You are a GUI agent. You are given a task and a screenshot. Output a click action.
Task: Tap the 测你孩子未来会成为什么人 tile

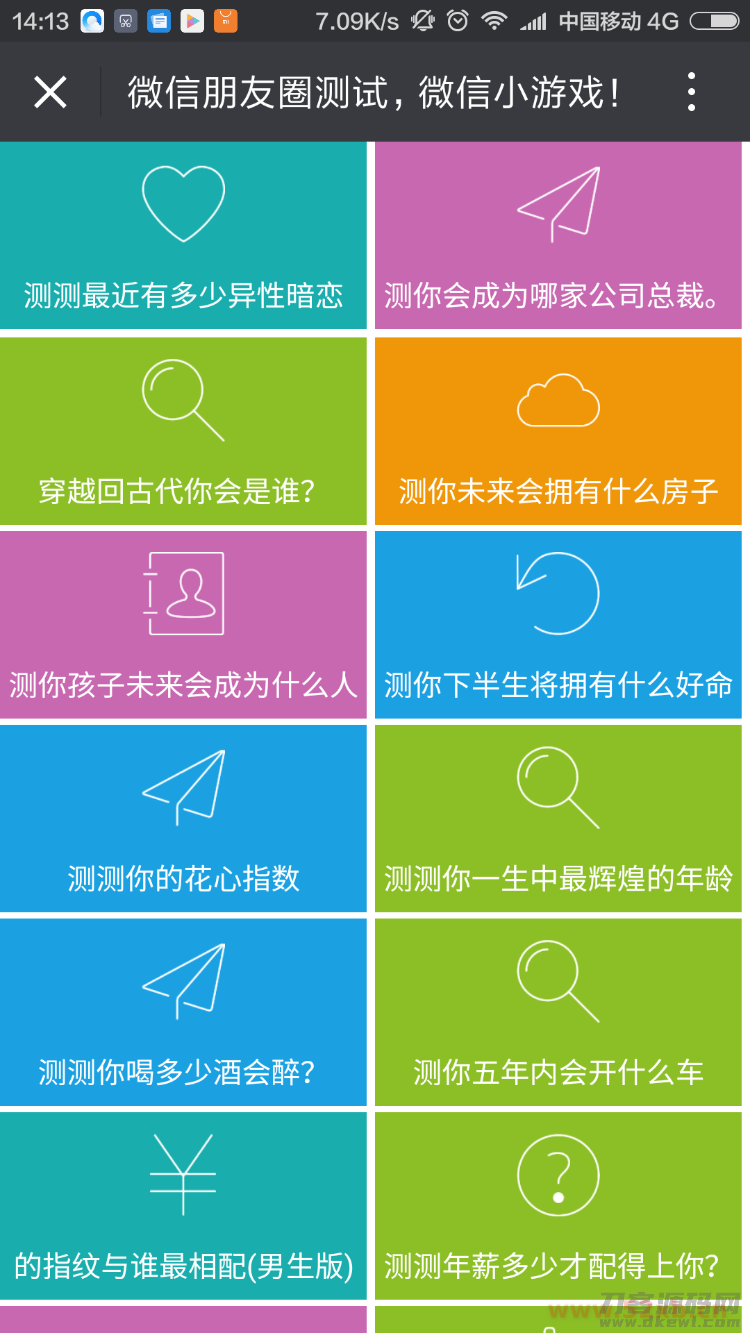click(x=183, y=625)
